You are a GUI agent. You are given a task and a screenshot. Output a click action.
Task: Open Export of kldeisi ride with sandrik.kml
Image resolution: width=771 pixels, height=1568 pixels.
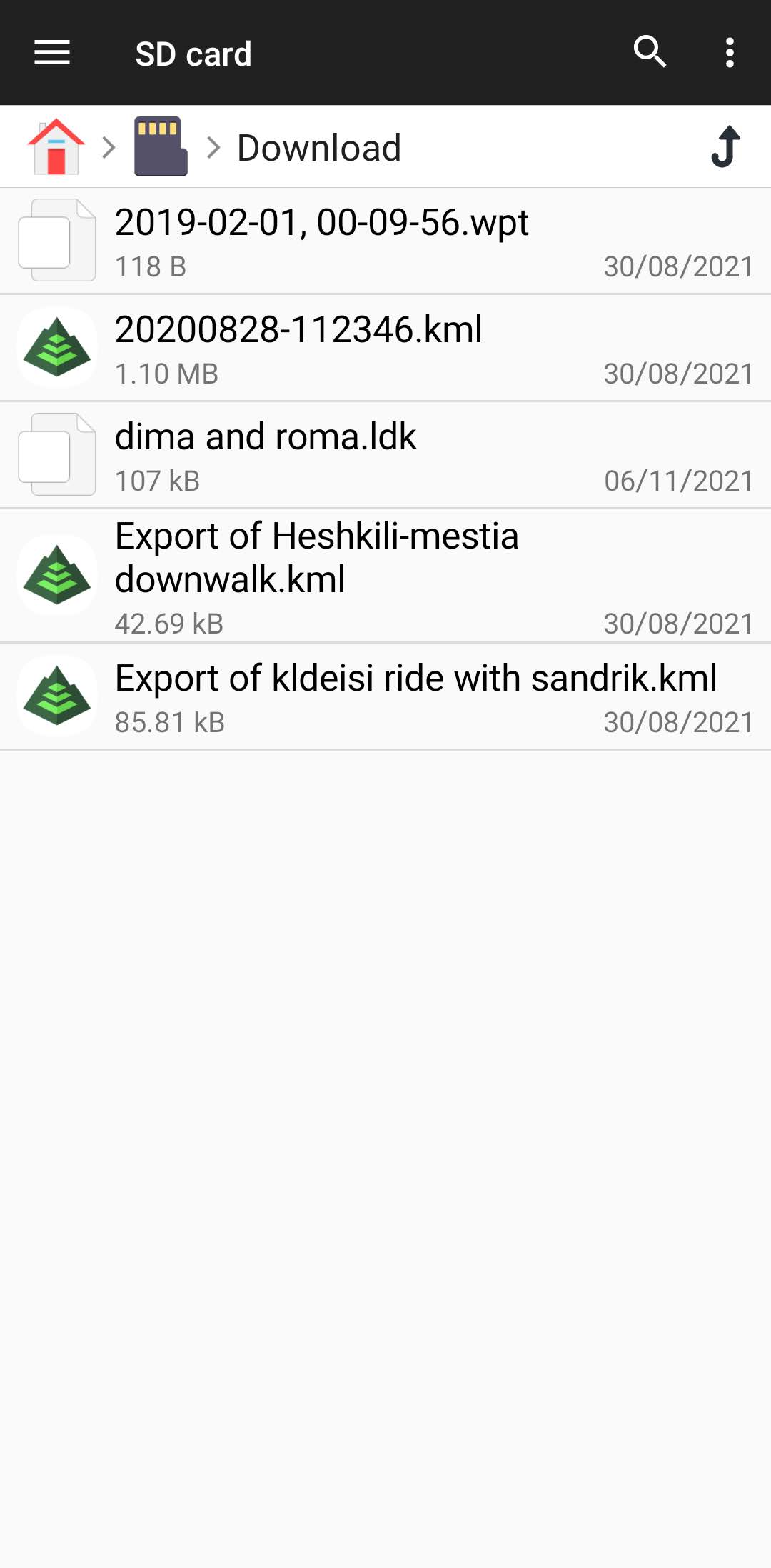[x=385, y=696]
